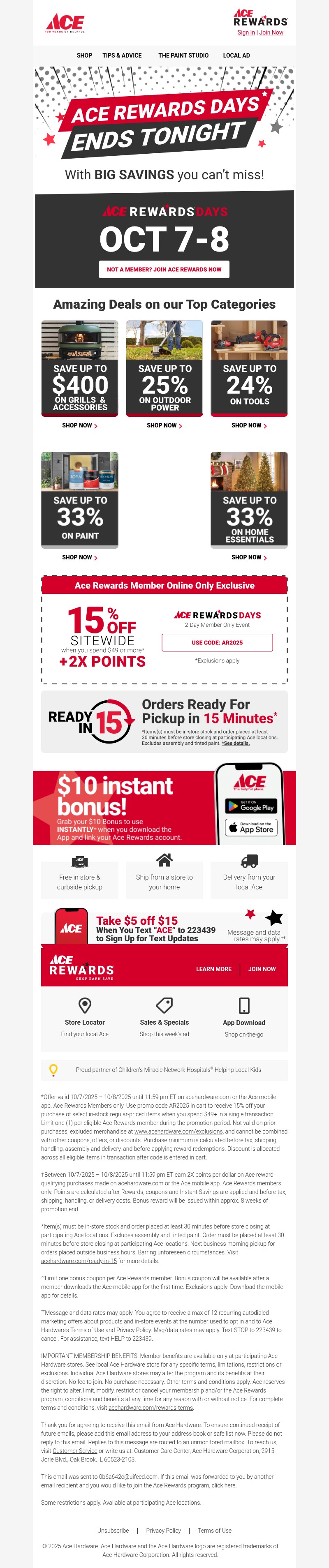View the Local Ad
This screenshot has height=1568, width=329.
click(236, 55)
